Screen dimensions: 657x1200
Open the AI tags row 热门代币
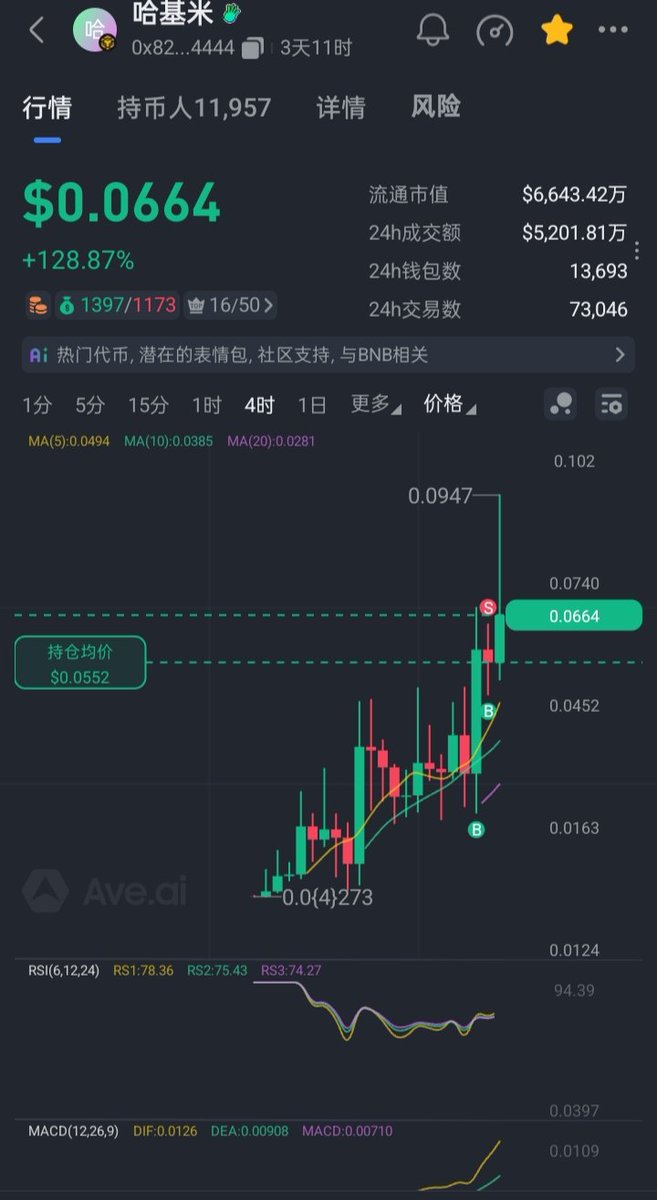328,354
